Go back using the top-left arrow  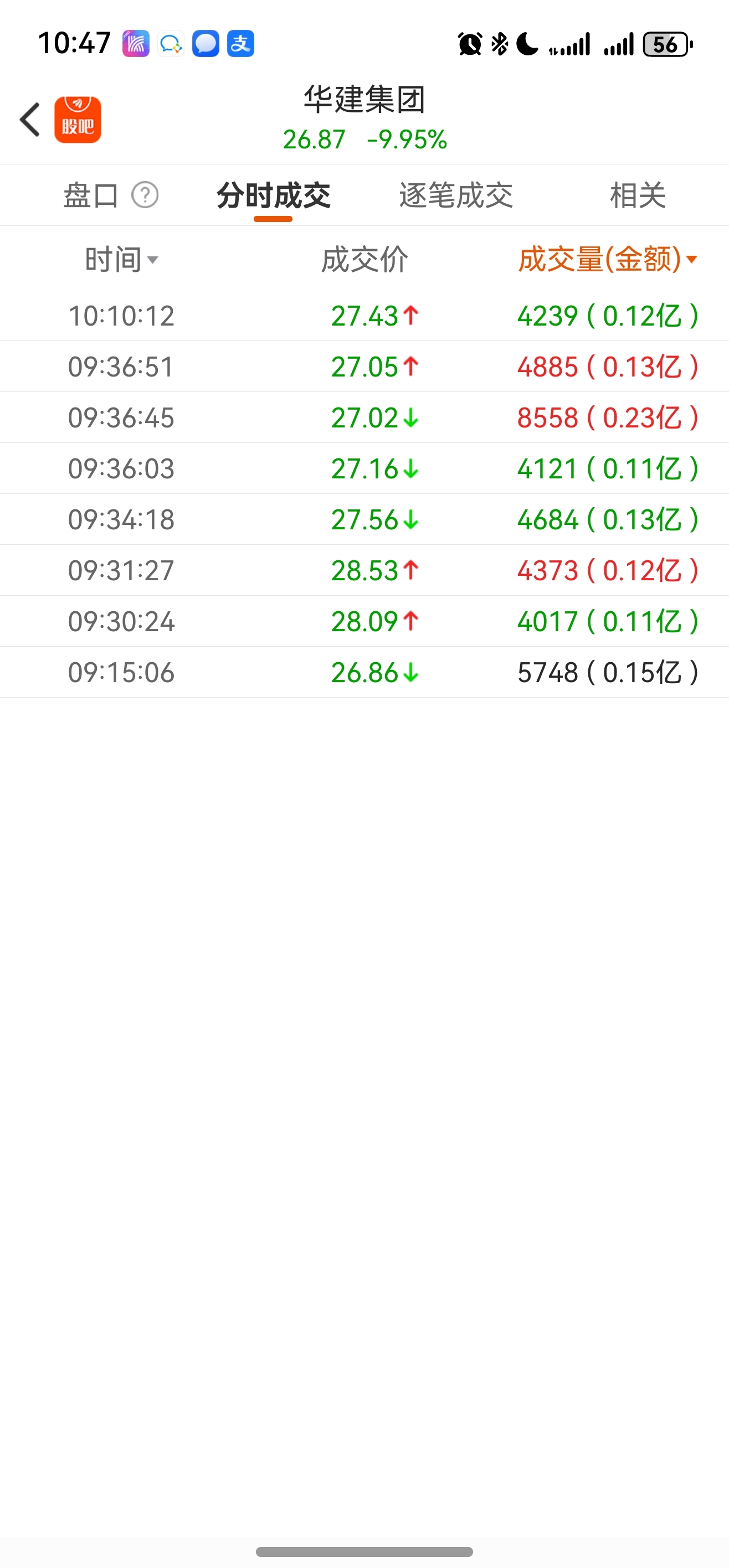(x=30, y=120)
